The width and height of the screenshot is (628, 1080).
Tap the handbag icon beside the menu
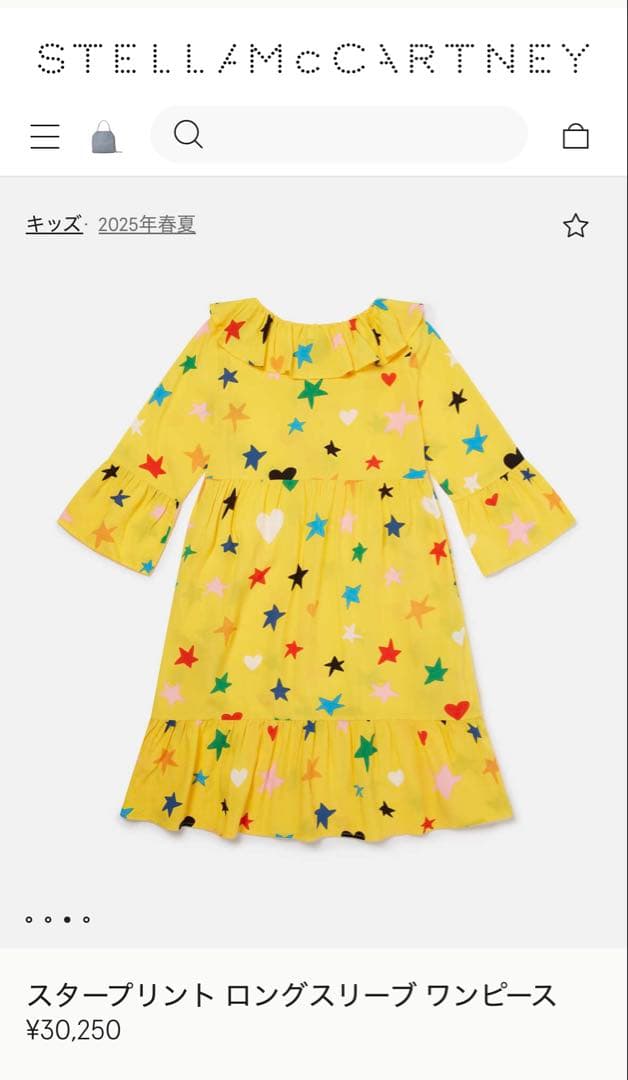(x=105, y=136)
